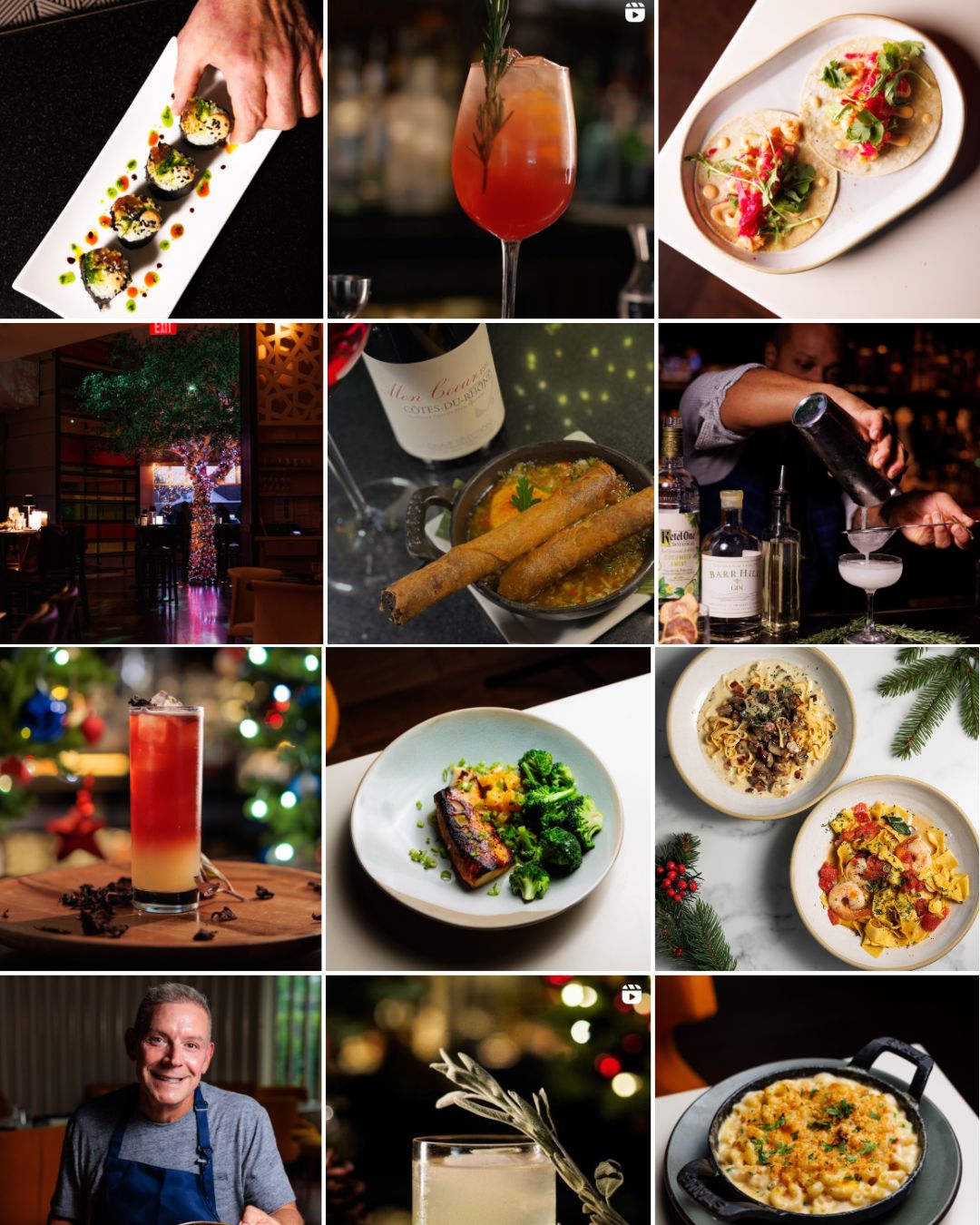The height and width of the screenshot is (1225, 980).
Task: Open the grilled fish with broccoli post
Action: (x=490, y=808)
